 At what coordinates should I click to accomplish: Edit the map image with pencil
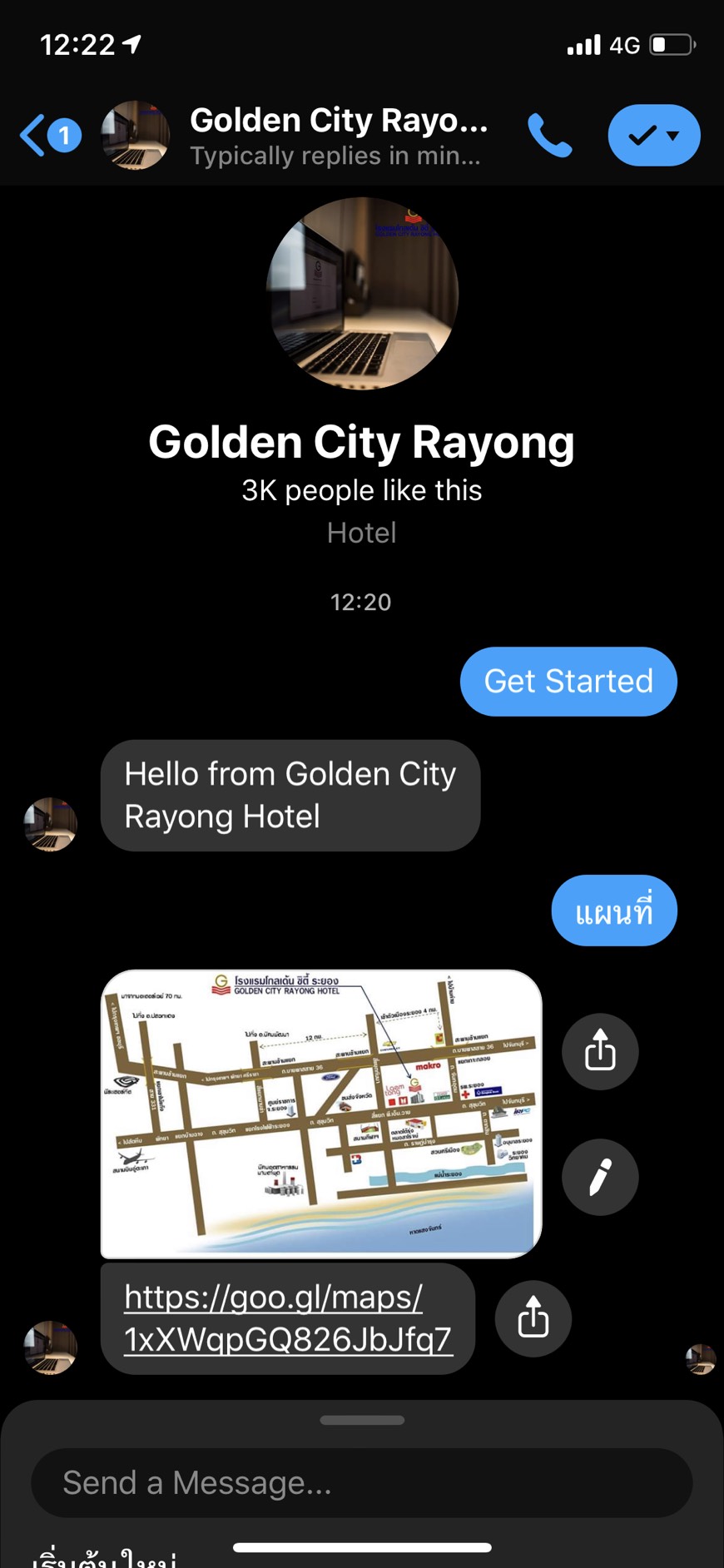(599, 1177)
